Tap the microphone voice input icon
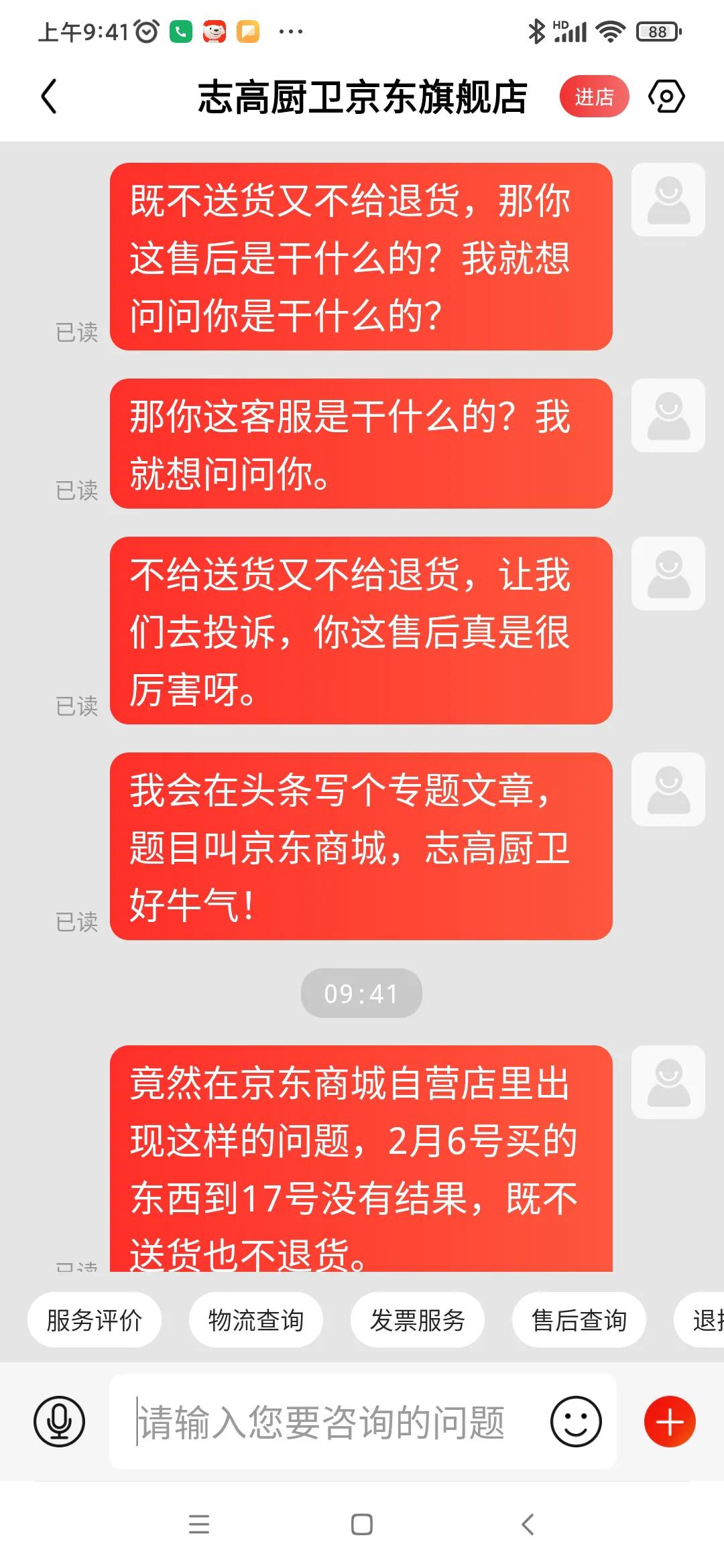The width and height of the screenshot is (724, 1568). [x=60, y=1421]
